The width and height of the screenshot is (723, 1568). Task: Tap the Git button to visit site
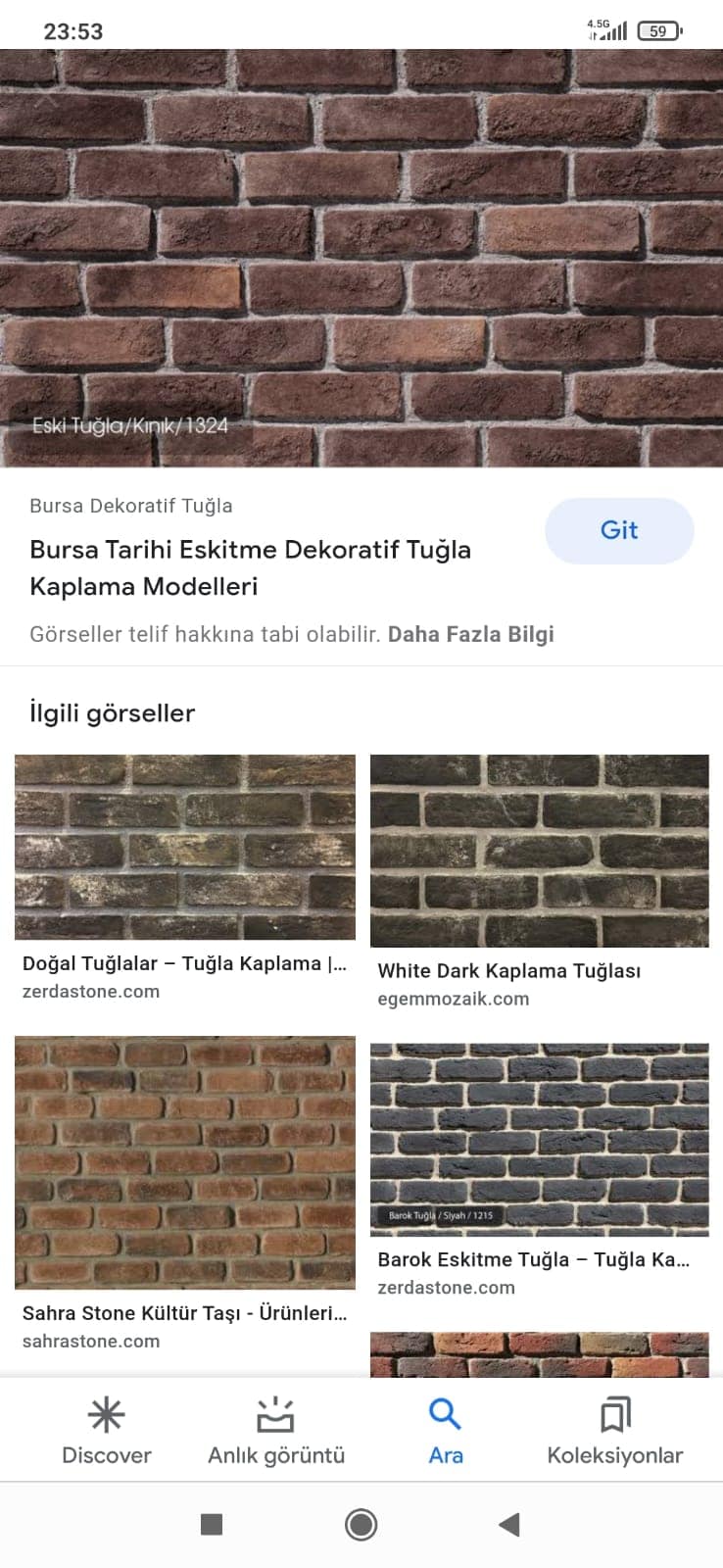click(619, 530)
